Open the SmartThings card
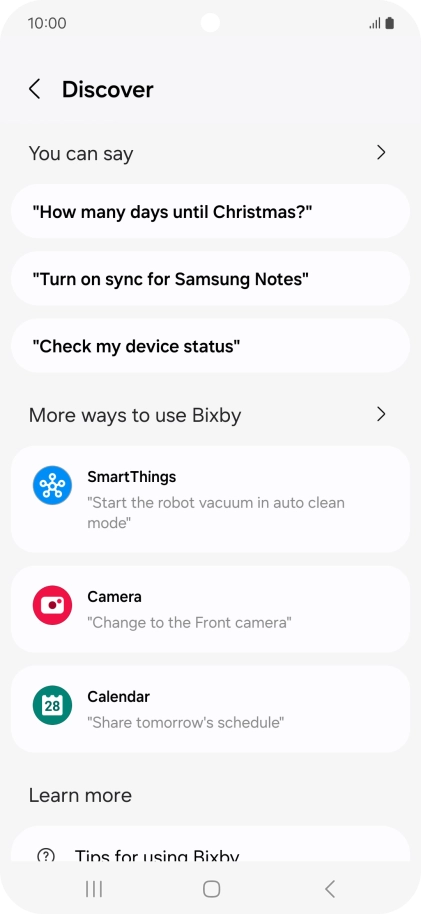This screenshot has width=421, height=914. click(210, 500)
